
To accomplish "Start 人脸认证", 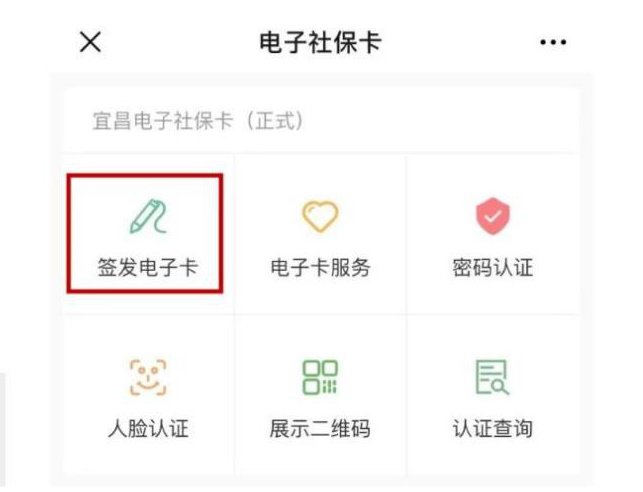I will 148,397.
